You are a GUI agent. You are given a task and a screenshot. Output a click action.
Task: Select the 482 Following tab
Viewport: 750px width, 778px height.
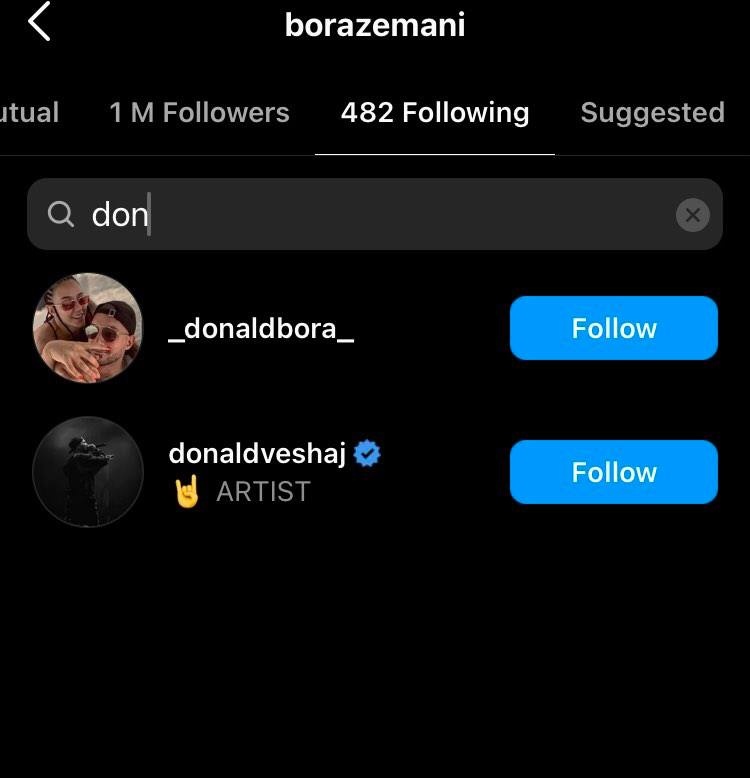[x=434, y=113]
